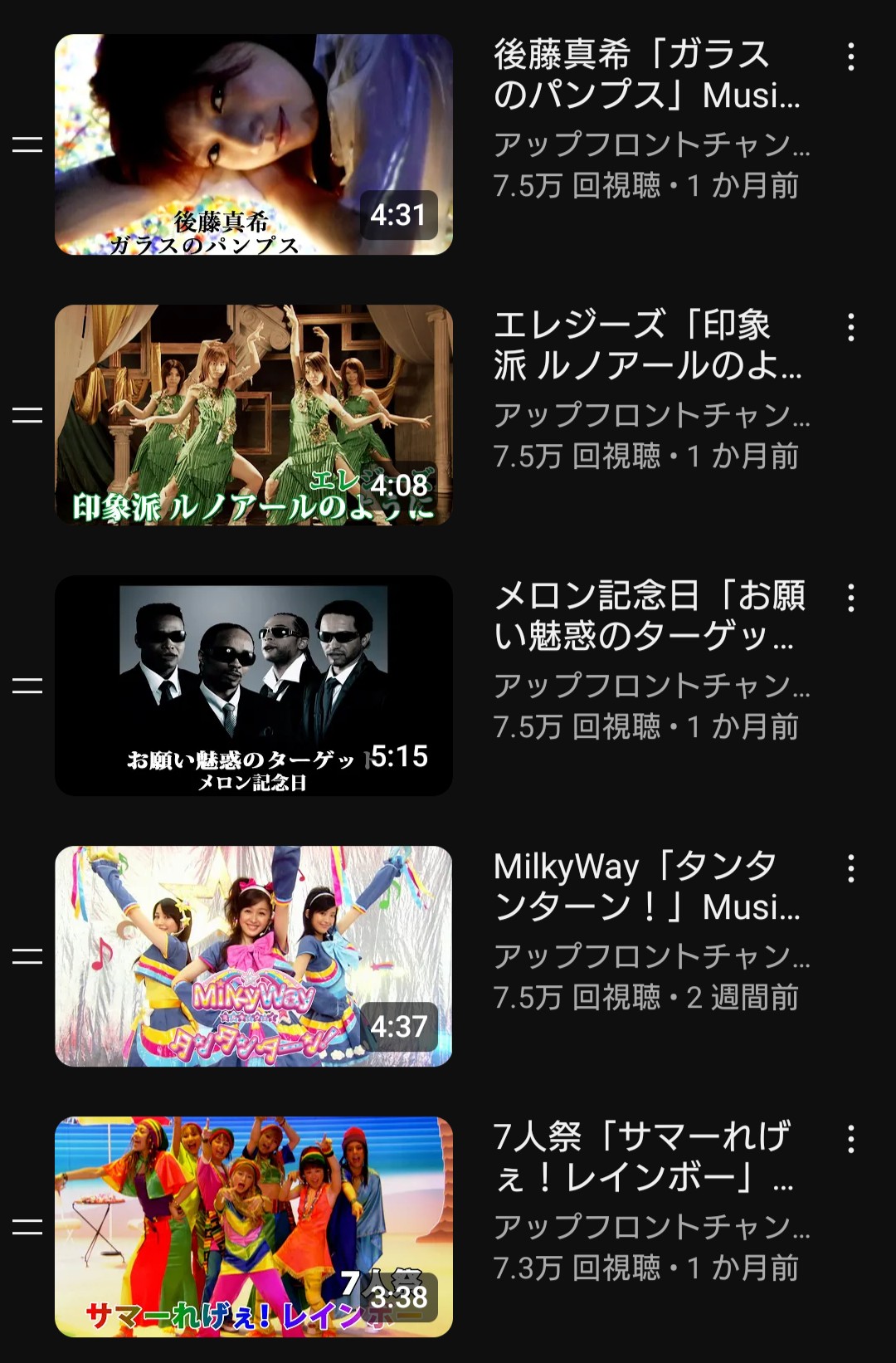Tap reorder handle beside 7人祭 video
The width and height of the screenshot is (896, 1363).
click(x=27, y=1227)
